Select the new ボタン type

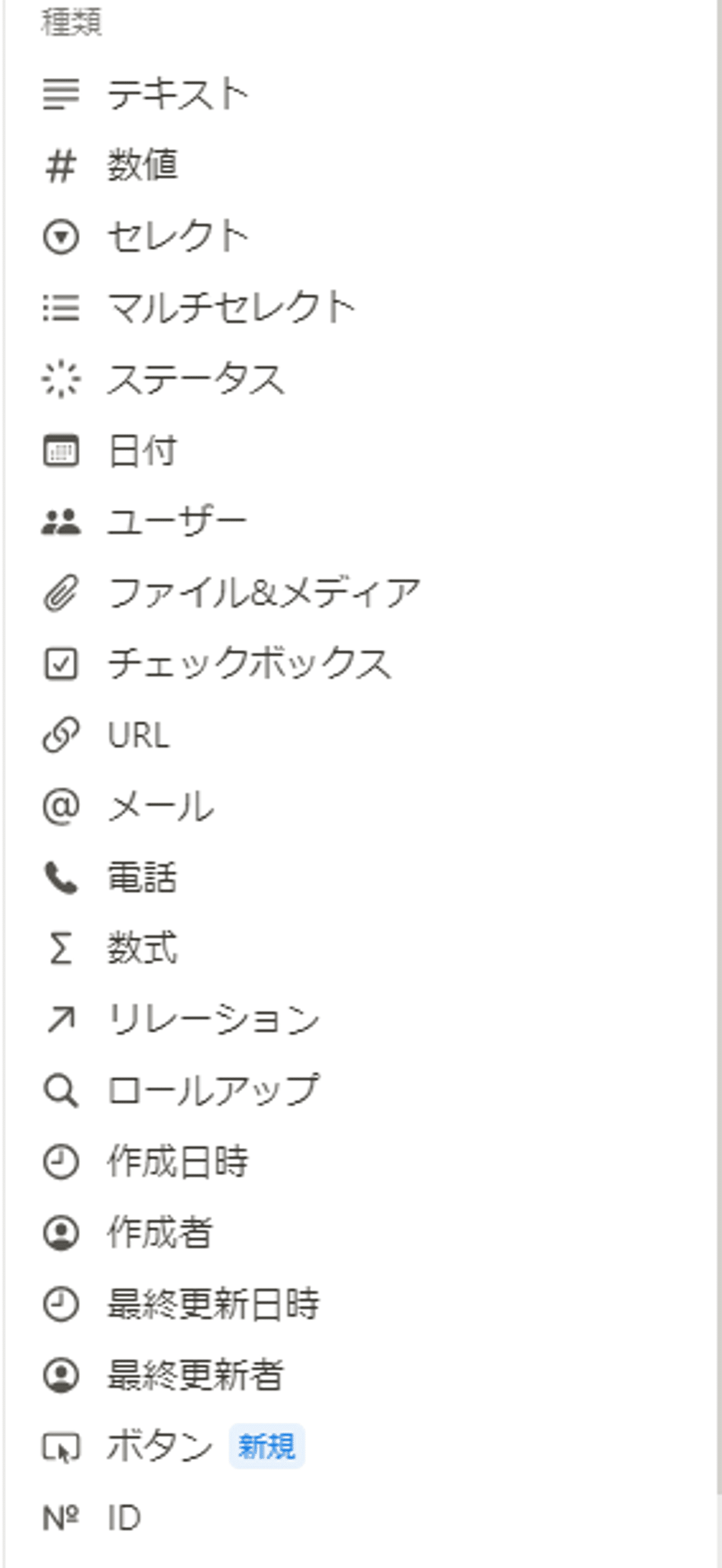click(159, 1447)
